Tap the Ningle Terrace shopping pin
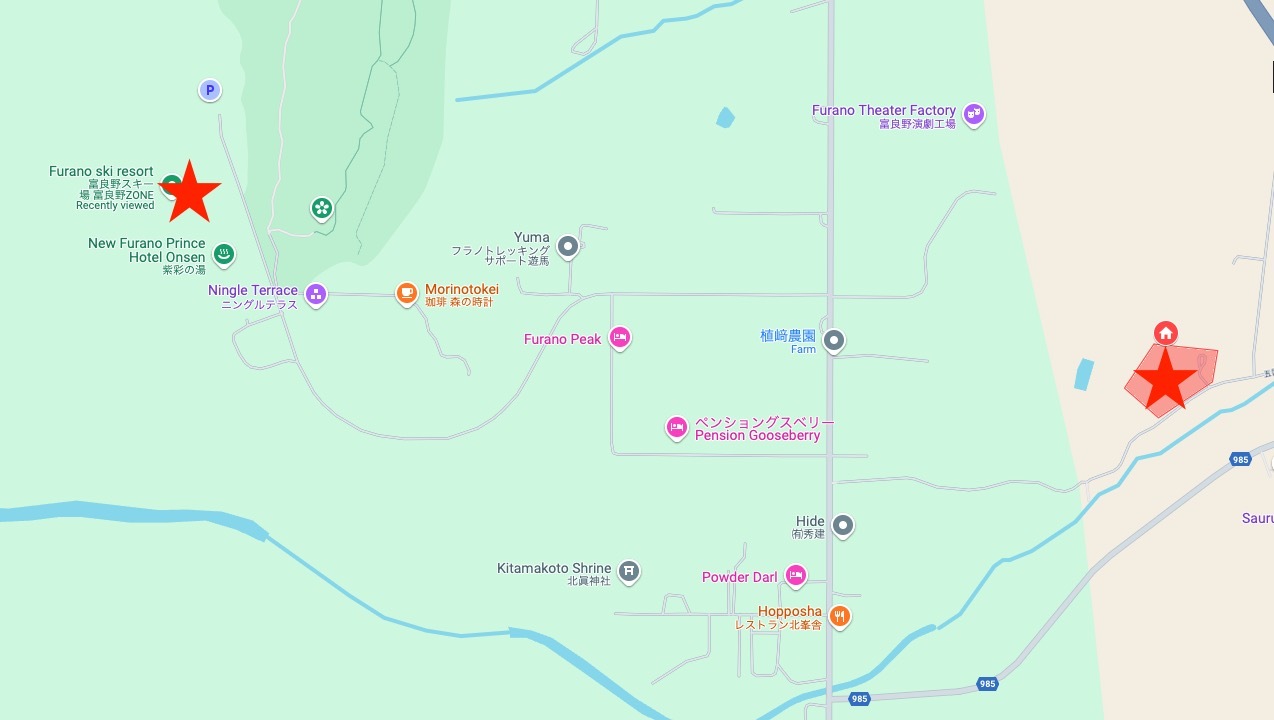1274x720 pixels. tap(316, 295)
